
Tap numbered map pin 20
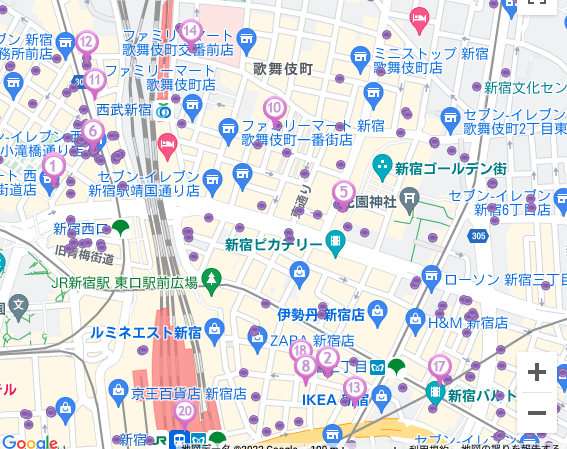185,415
